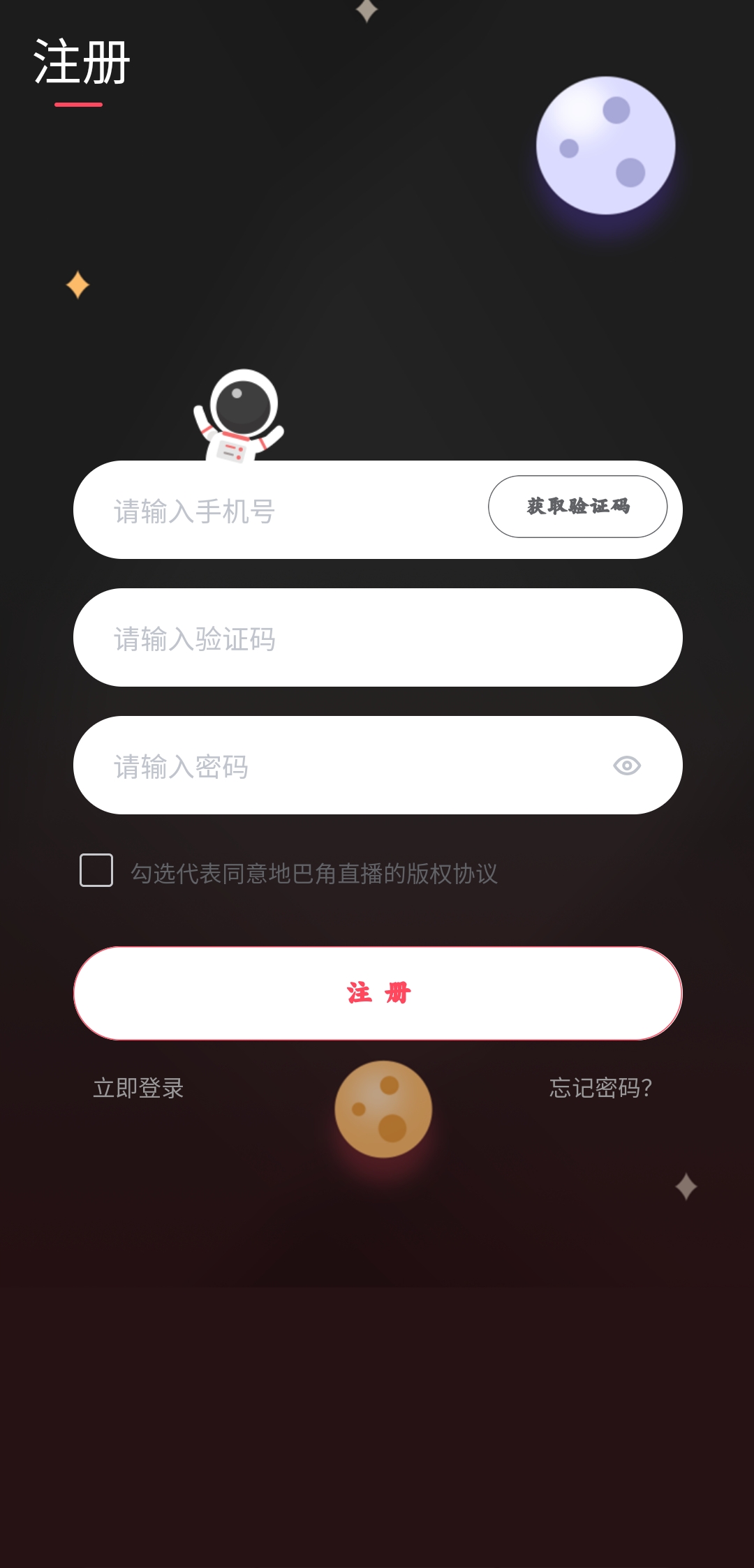The width and height of the screenshot is (754, 1568).
Task: Toggle password visibility with the eye control
Action: coord(628,765)
